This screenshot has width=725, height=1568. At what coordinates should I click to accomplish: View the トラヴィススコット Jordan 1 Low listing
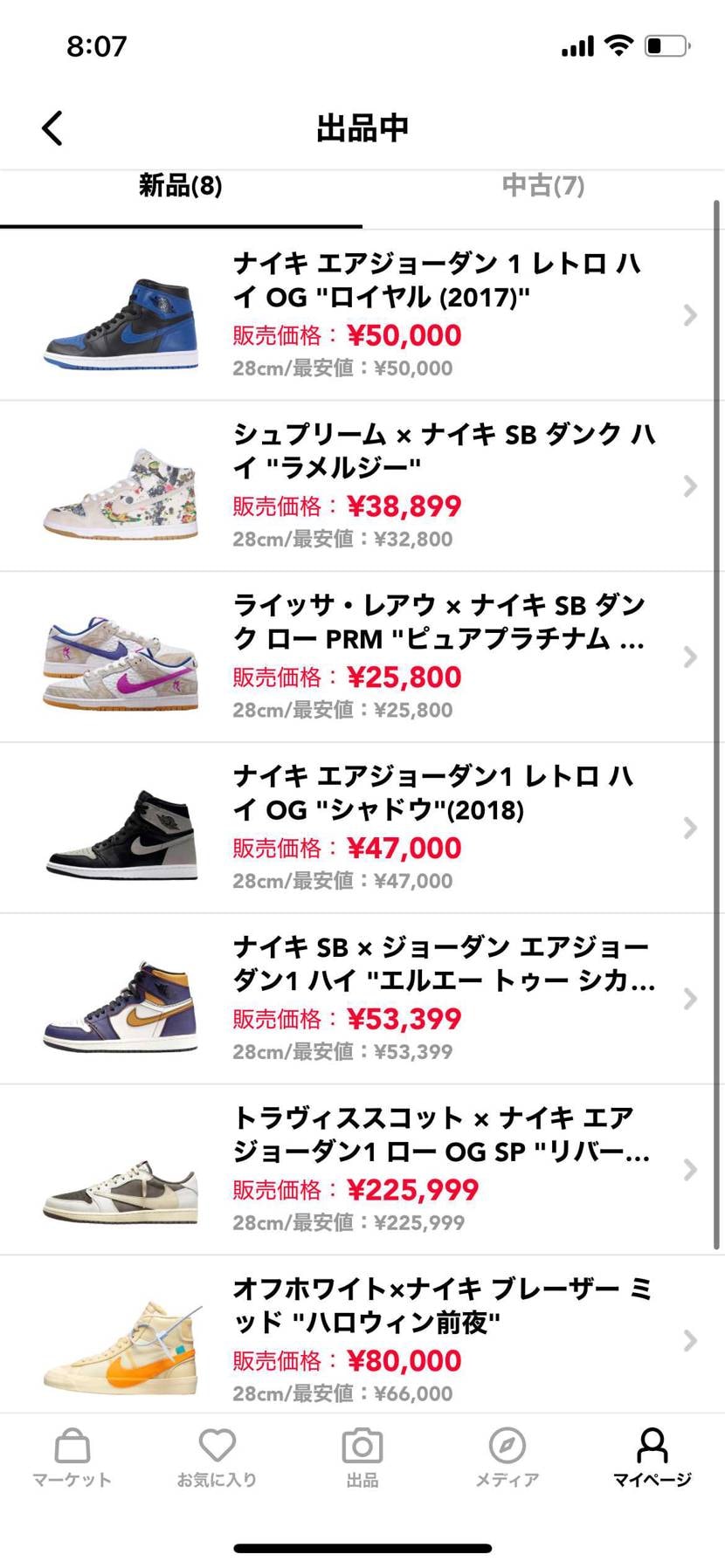click(x=362, y=1170)
